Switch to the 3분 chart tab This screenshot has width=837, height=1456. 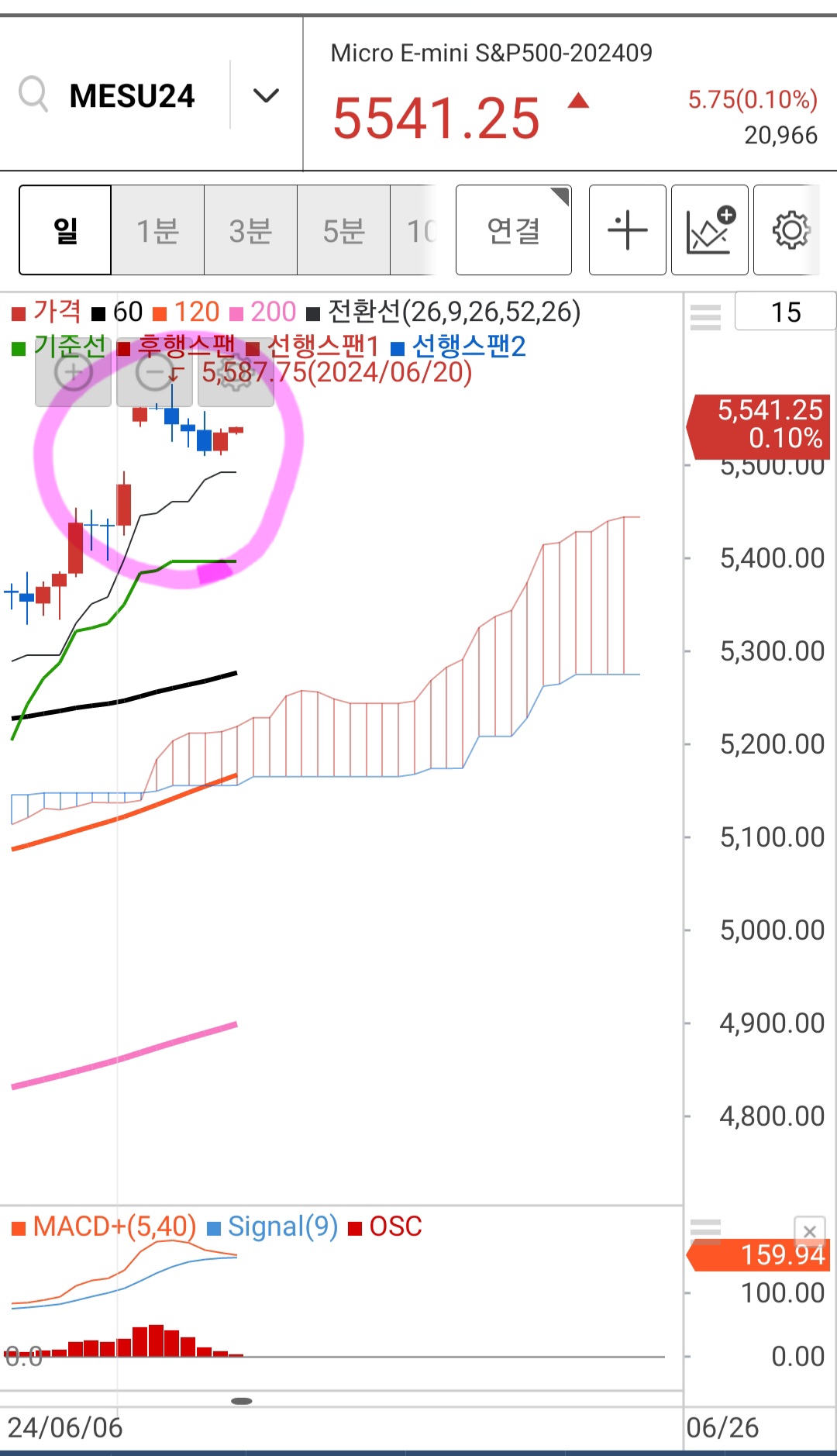point(250,230)
